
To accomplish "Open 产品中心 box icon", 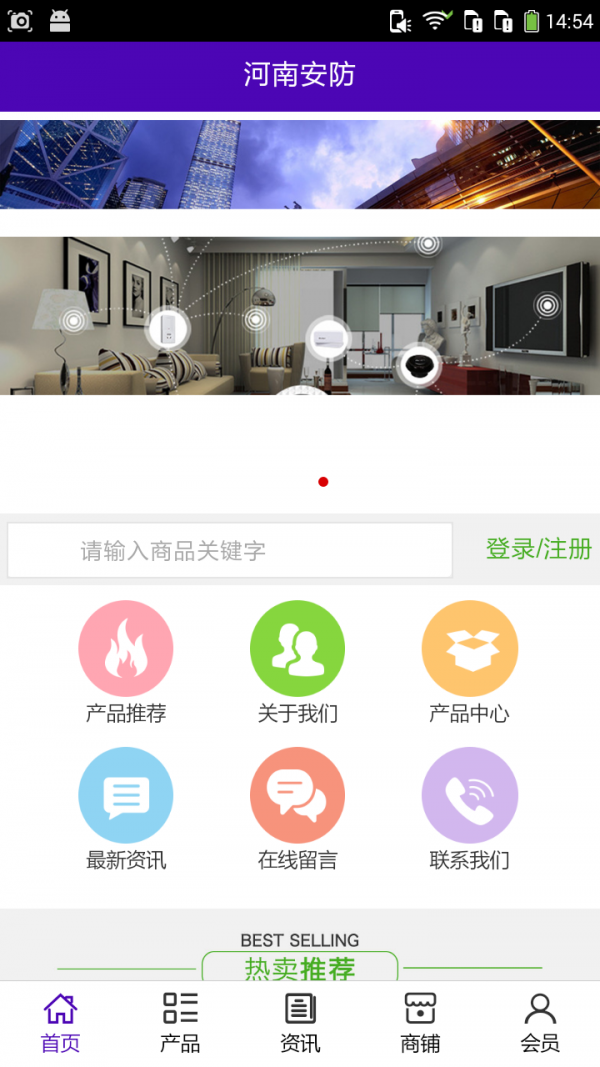I will [469, 648].
